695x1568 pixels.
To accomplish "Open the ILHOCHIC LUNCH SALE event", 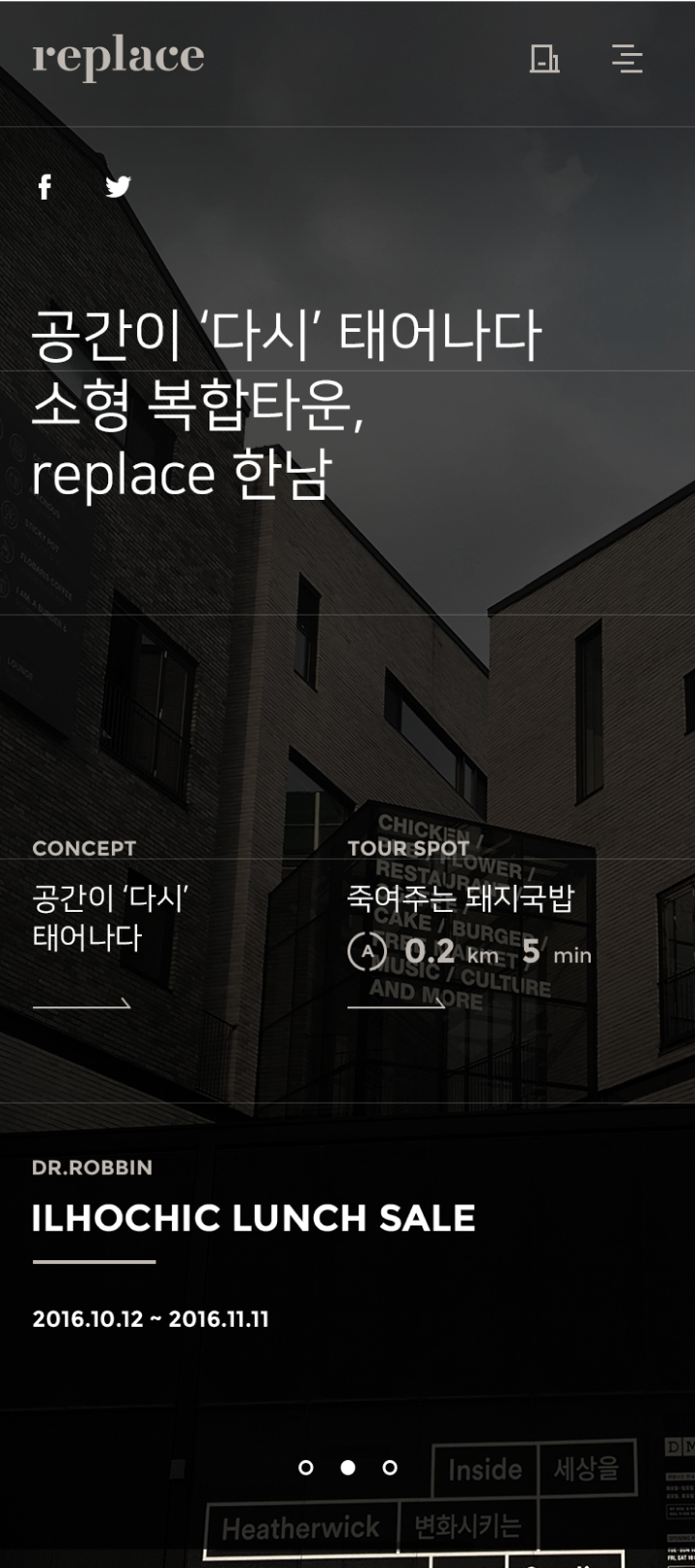I will click(x=253, y=1219).
